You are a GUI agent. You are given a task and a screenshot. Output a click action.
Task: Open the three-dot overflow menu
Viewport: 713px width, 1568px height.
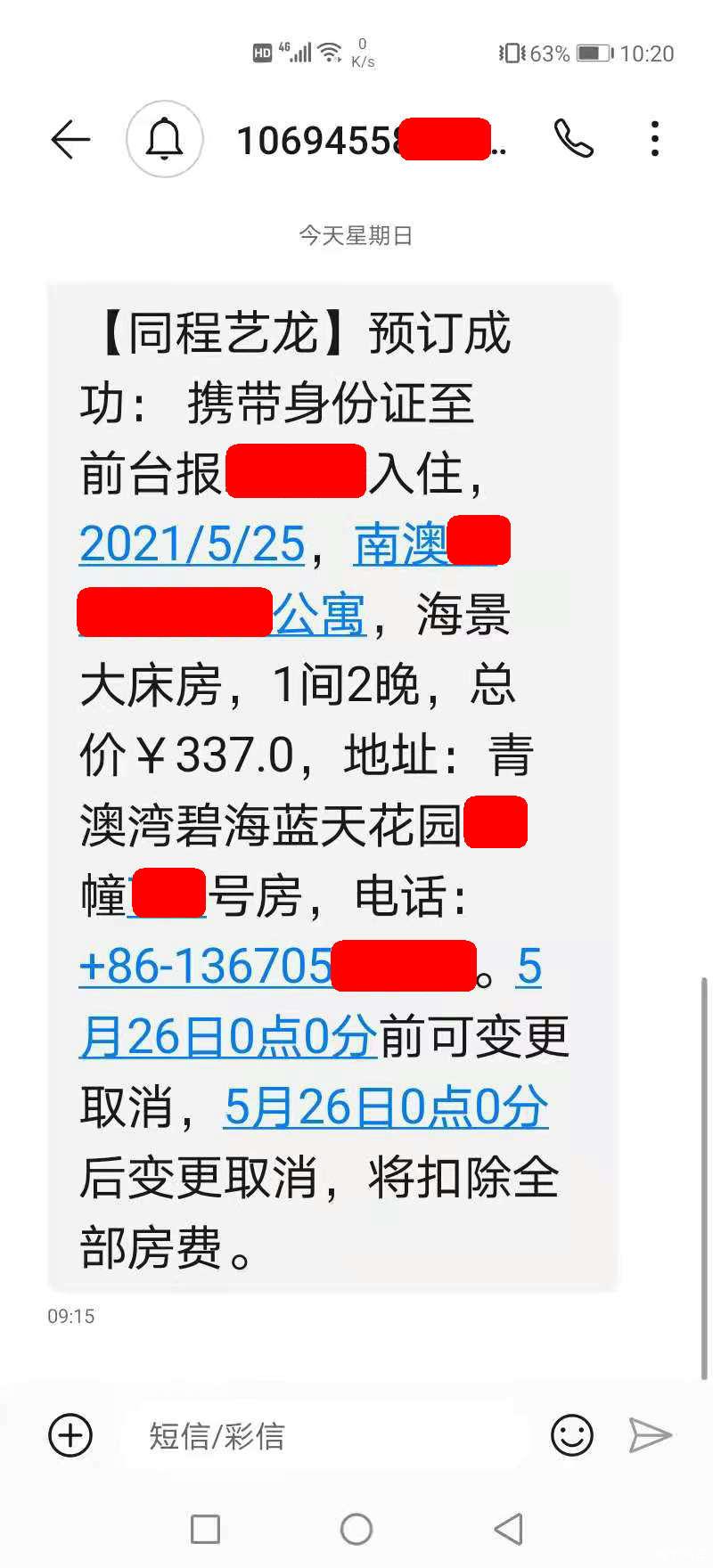tap(655, 140)
